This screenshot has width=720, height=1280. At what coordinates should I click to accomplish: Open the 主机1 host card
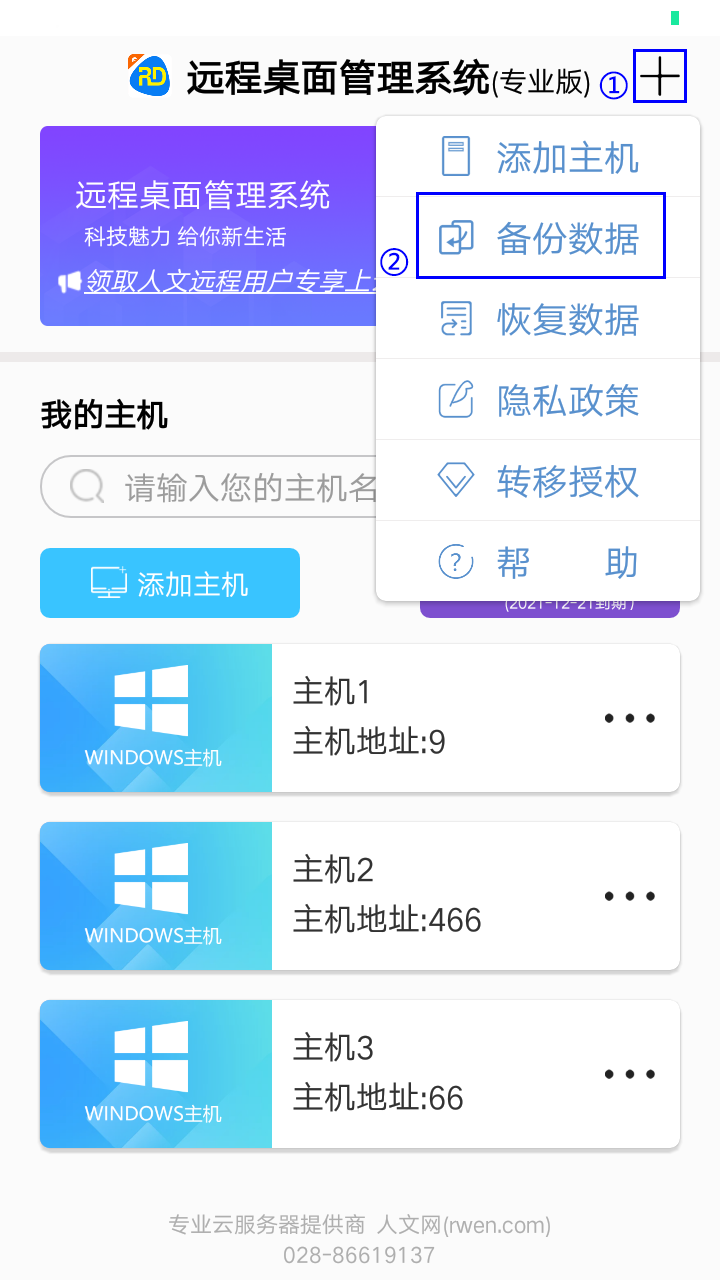[360, 718]
